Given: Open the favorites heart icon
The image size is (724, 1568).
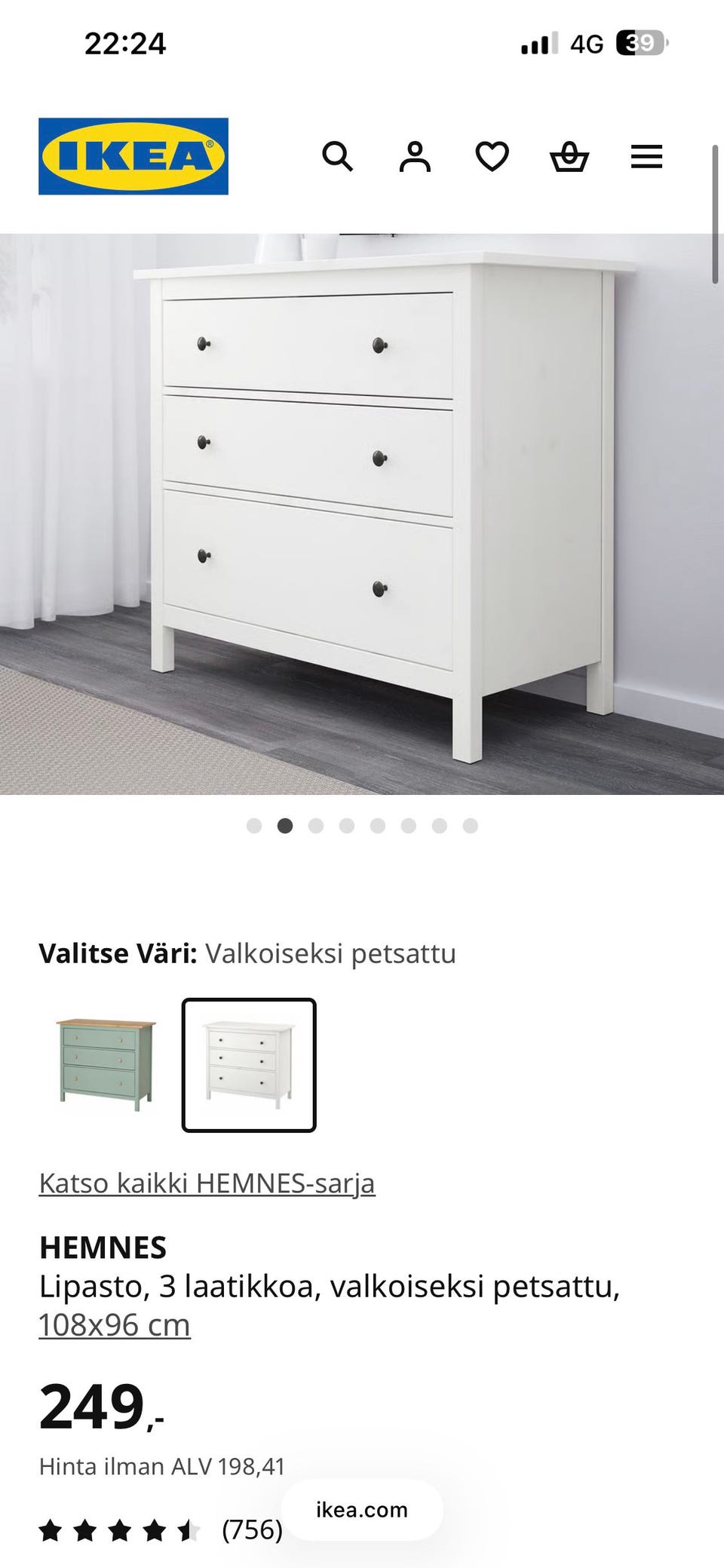Looking at the screenshot, I should click(x=492, y=157).
